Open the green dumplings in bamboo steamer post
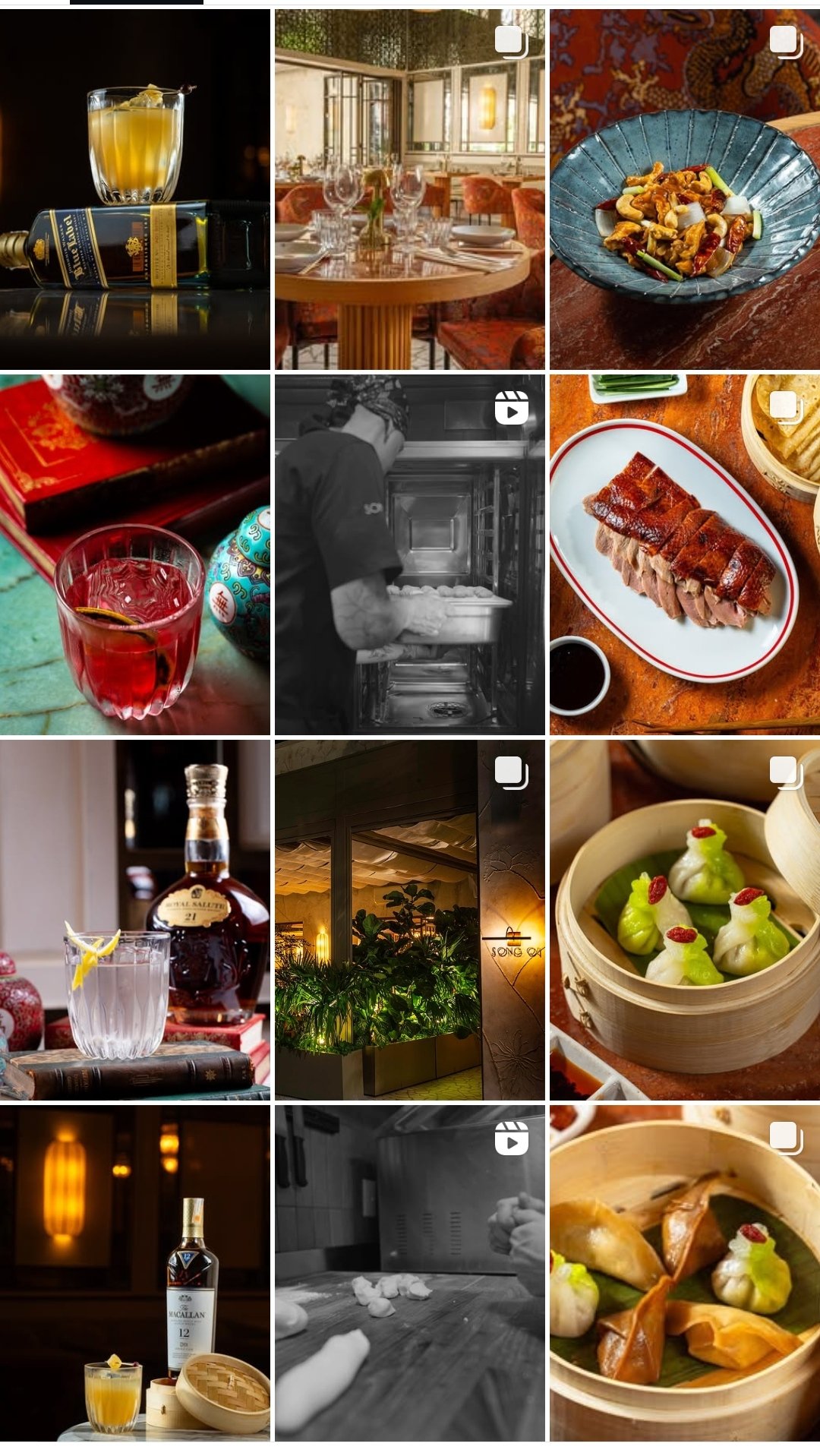Screen dimensions: 820x1456 point(685,920)
